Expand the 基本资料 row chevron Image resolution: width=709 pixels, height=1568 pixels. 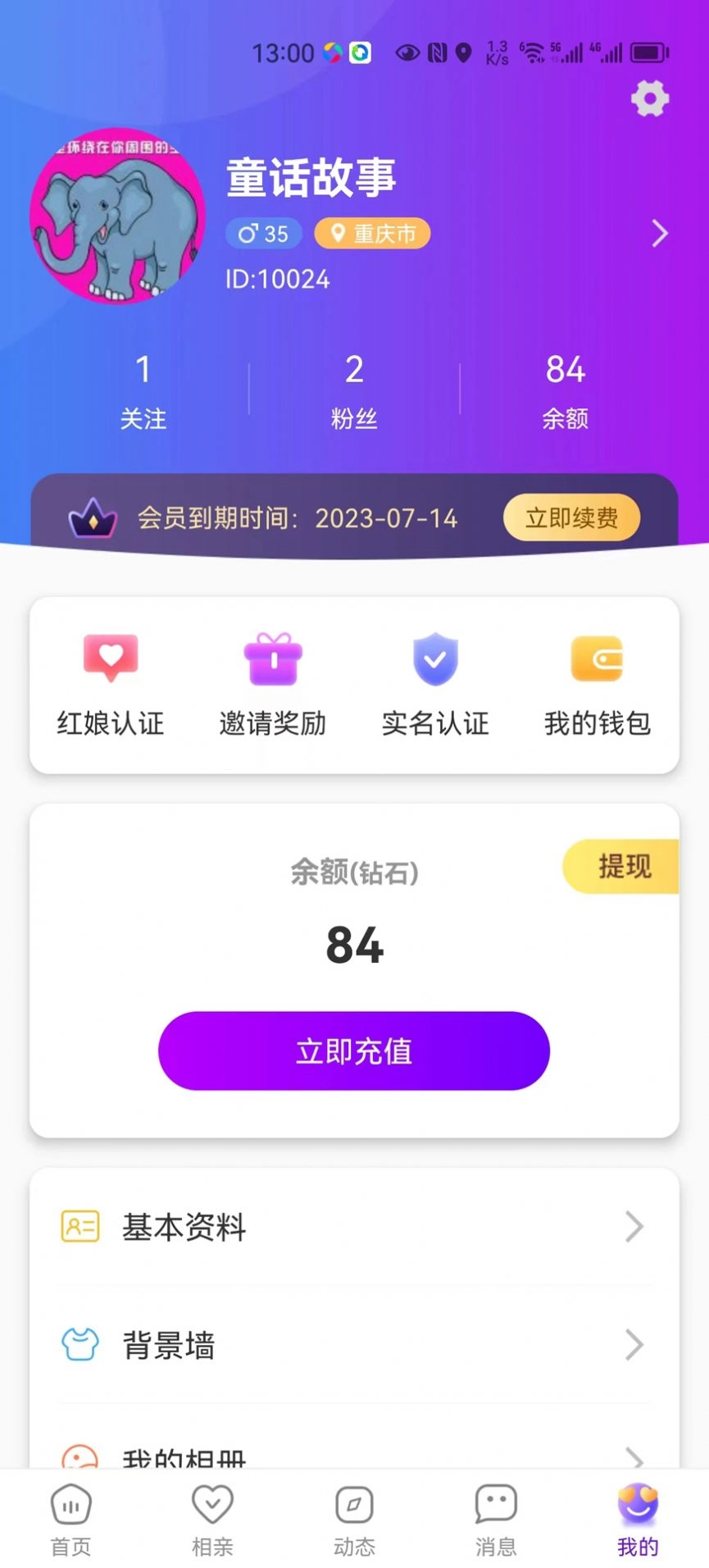pyautogui.click(x=632, y=1227)
